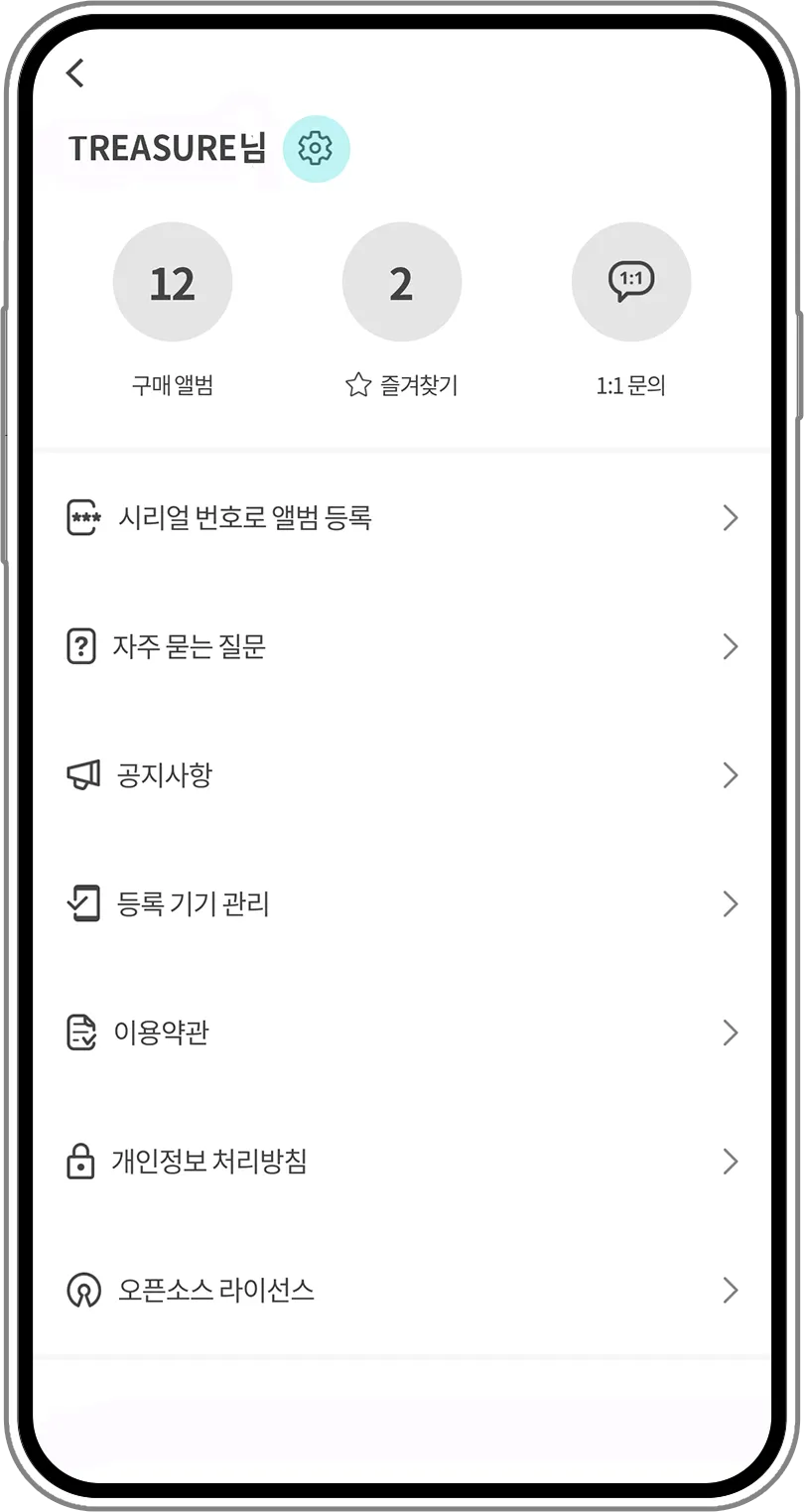
Task: Open 공지사항 notices row
Action: pyautogui.click(x=401, y=775)
